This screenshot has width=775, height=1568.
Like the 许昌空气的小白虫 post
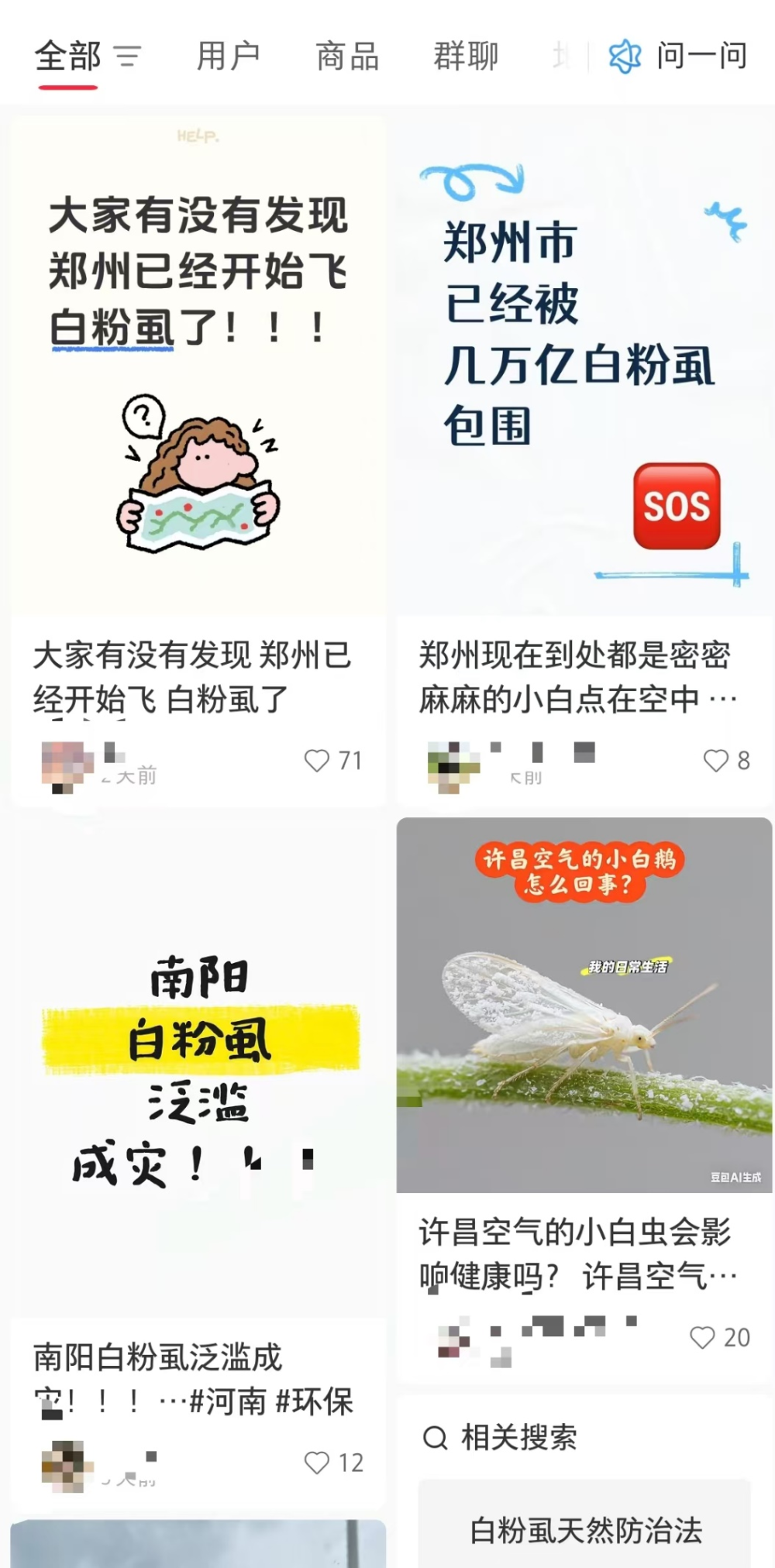coord(702,1337)
